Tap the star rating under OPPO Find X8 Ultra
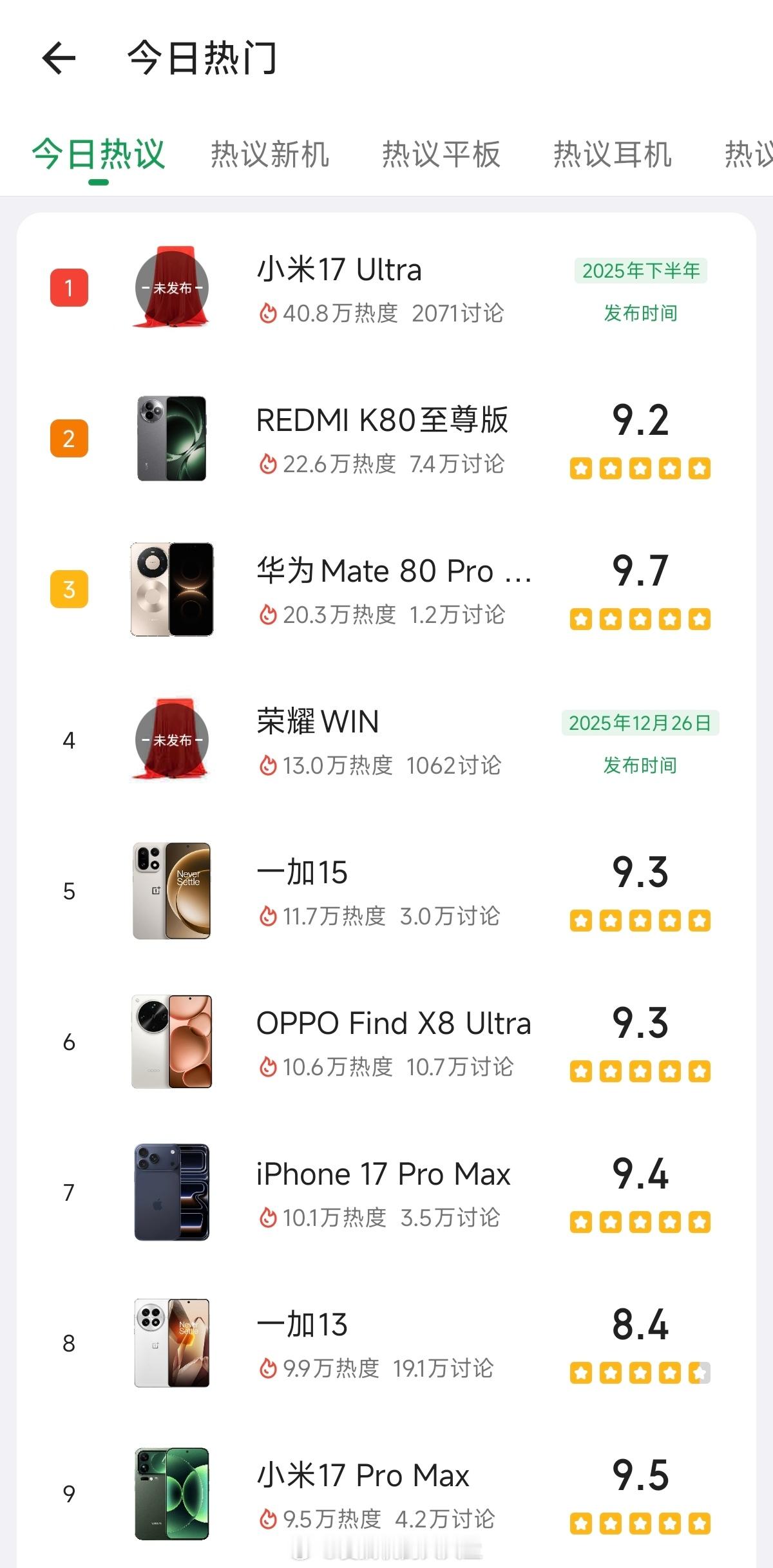 tap(638, 1071)
